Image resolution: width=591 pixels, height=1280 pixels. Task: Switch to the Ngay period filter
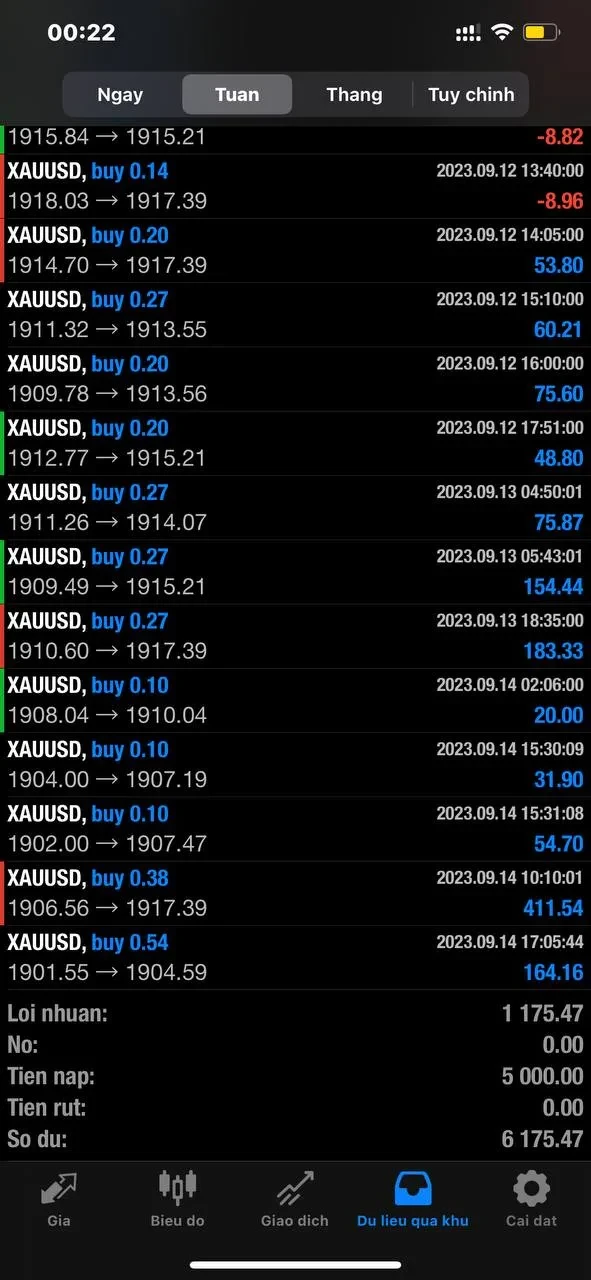tap(120, 95)
